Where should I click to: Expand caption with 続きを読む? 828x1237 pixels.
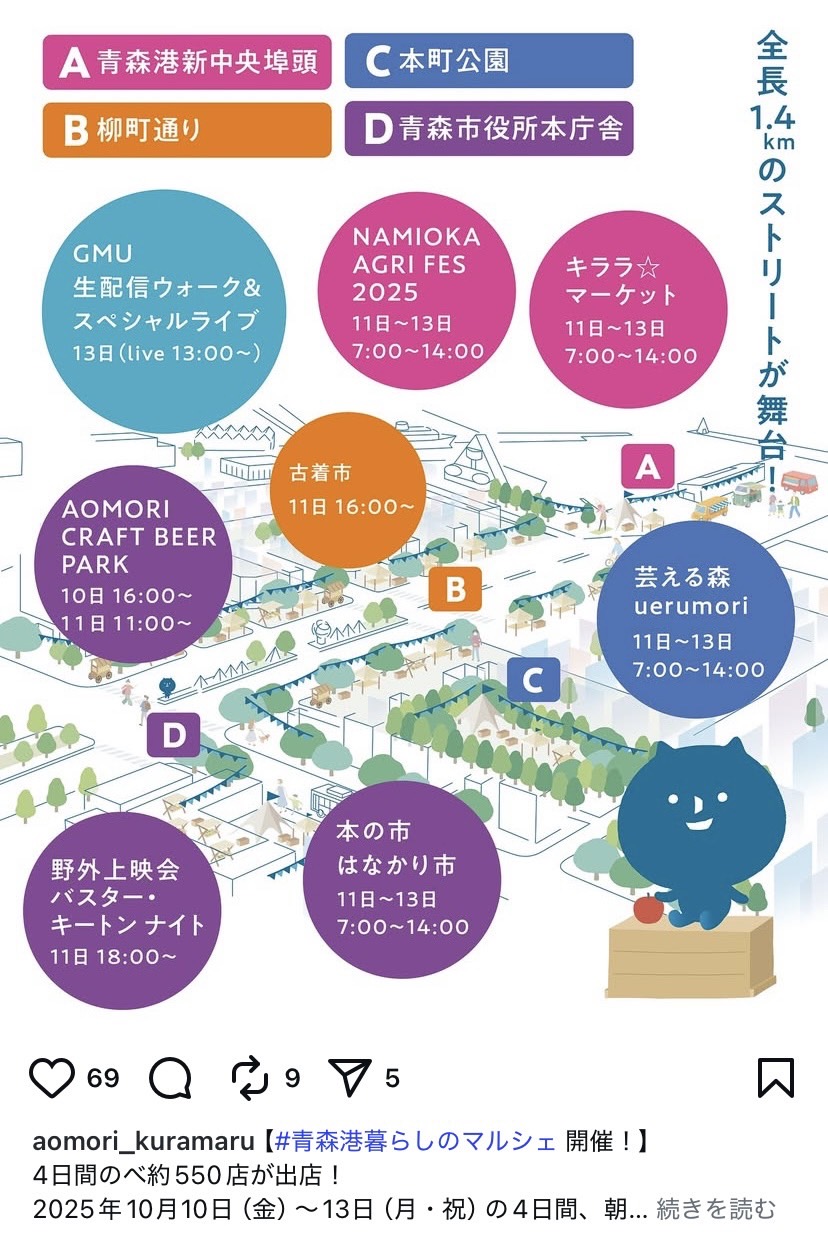(716, 1208)
